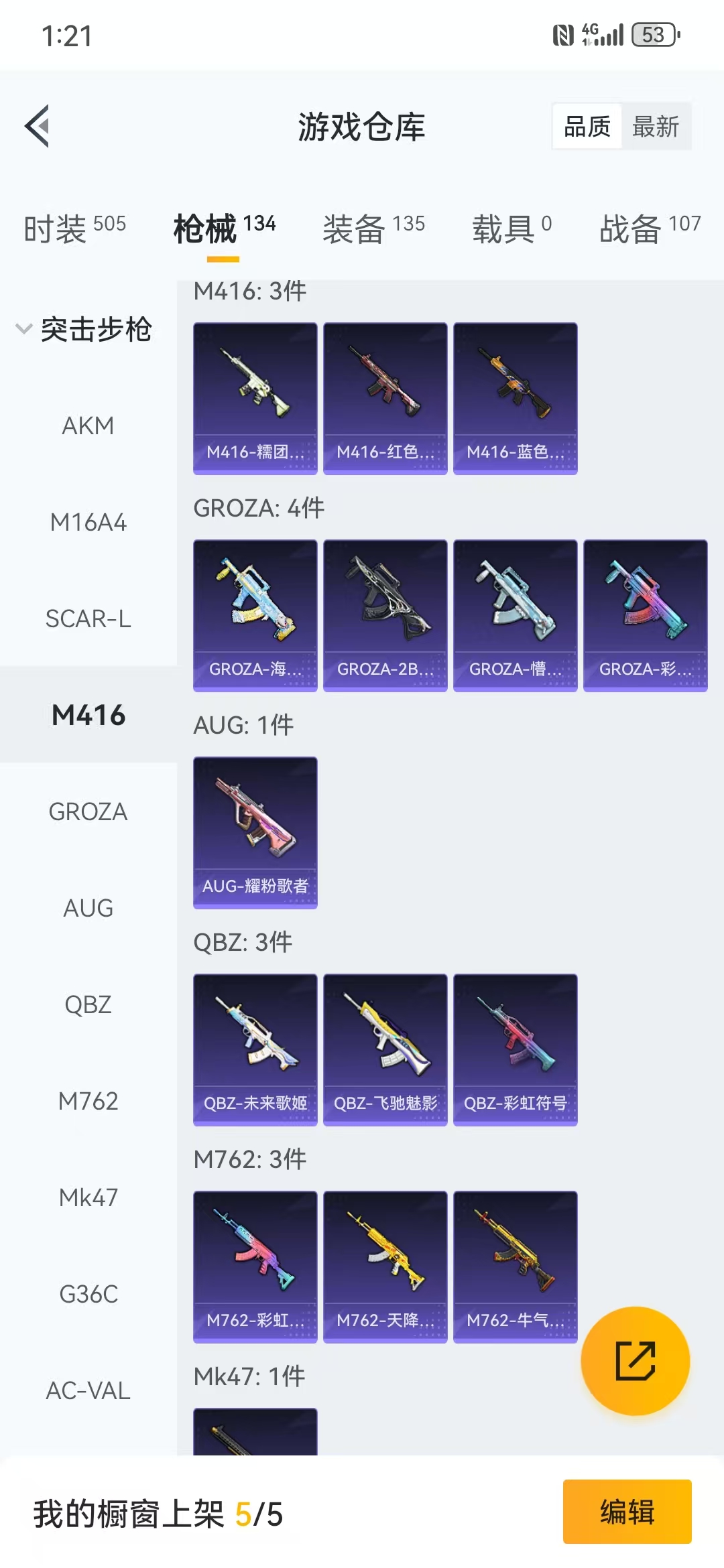Switch to the 战备 tab
This screenshot has height=1568, width=724.
(x=650, y=228)
